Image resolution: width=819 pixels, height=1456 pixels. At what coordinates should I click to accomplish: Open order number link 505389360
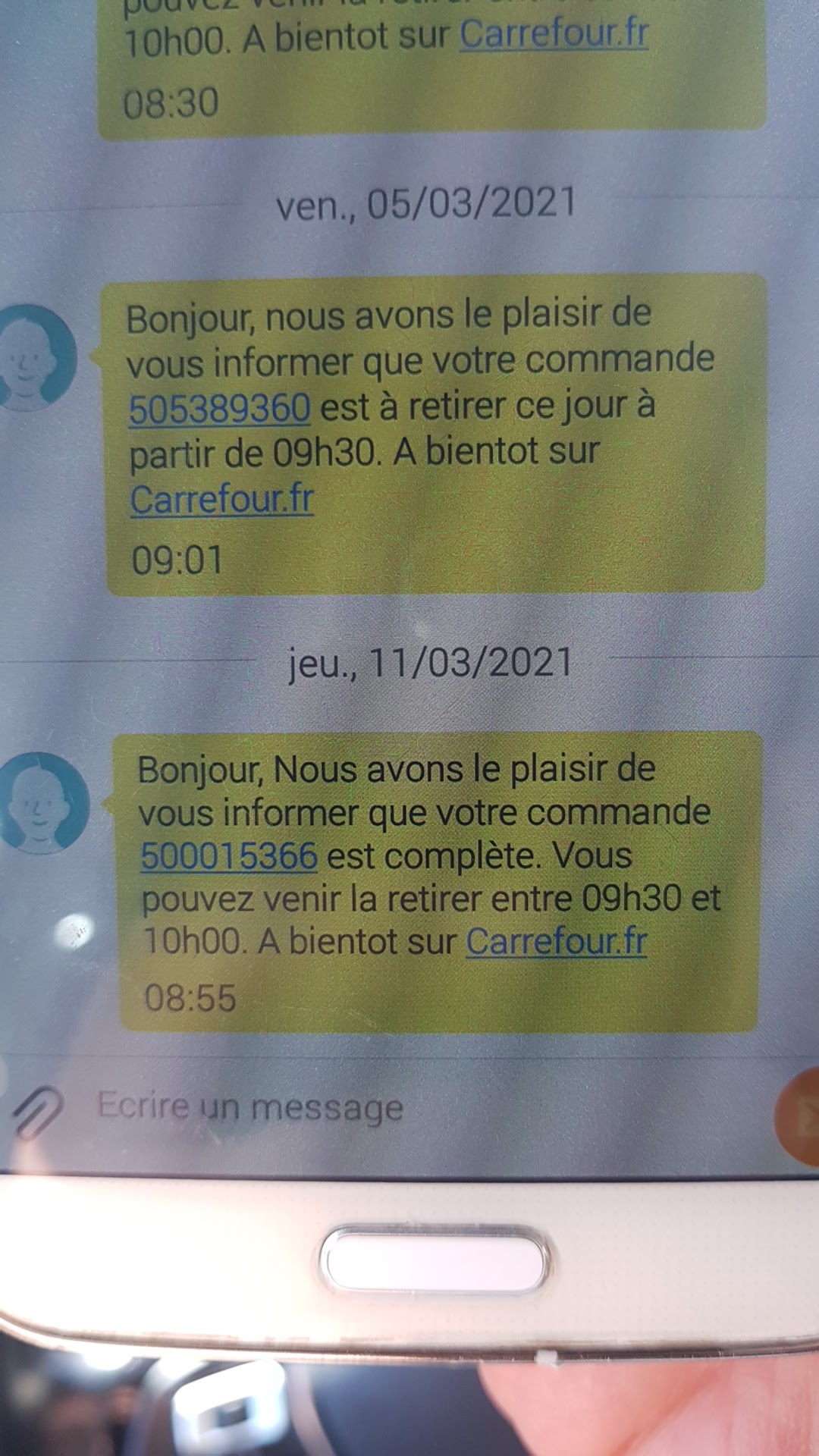tap(219, 409)
